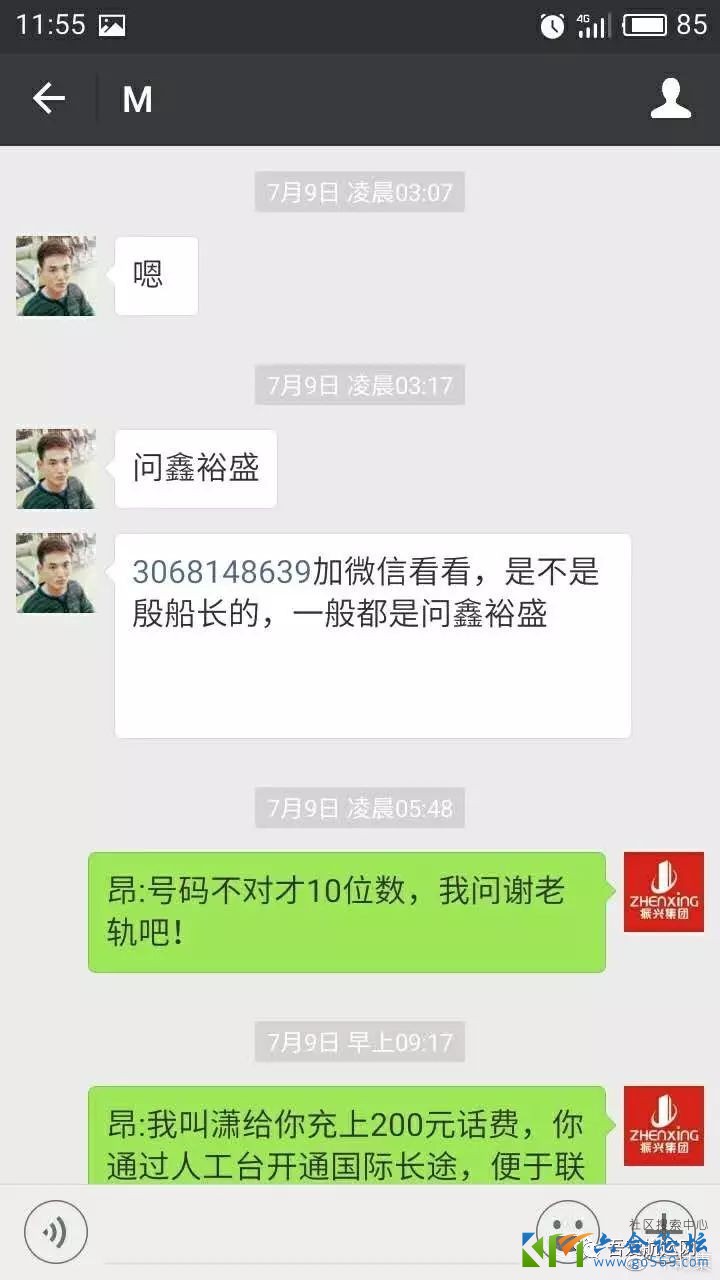Open sender avatar beside 号码不对 message
The width and height of the screenshot is (720, 1280).
coord(663,892)
